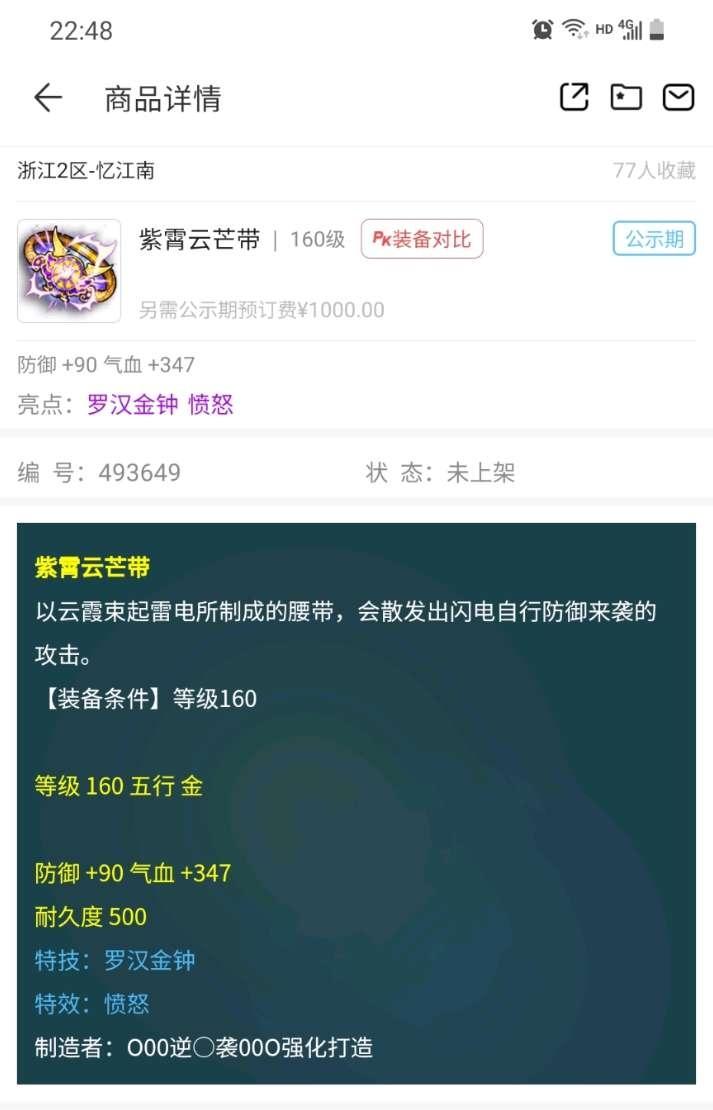Open the favorites folder icon

(627, 97)
